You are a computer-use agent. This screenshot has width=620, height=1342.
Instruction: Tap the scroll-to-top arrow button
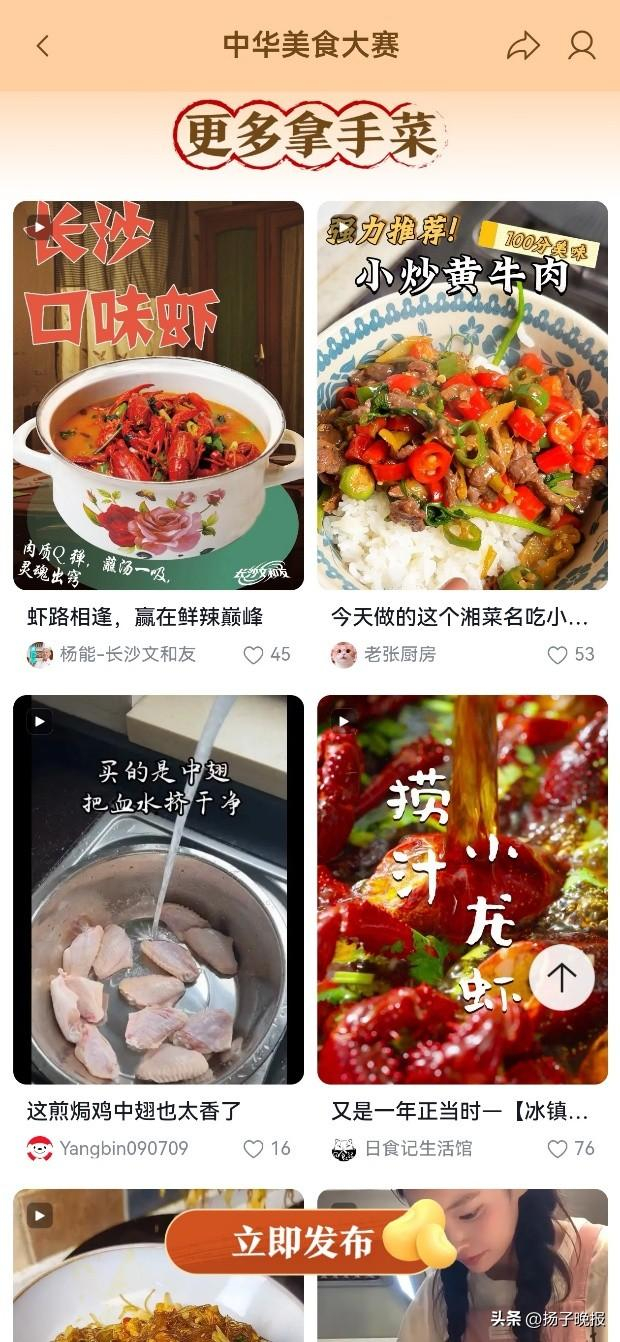562,977
